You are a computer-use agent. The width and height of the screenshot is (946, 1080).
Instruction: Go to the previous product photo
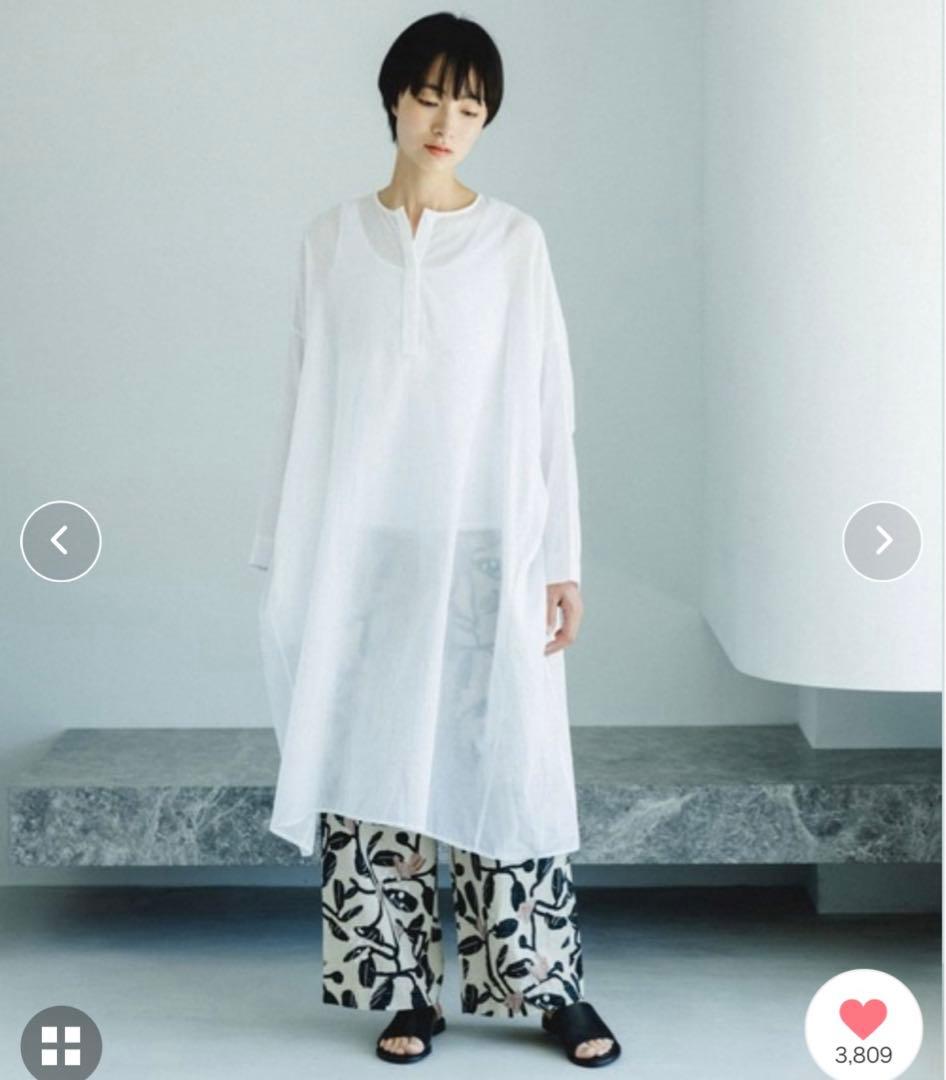pos(61,541)
